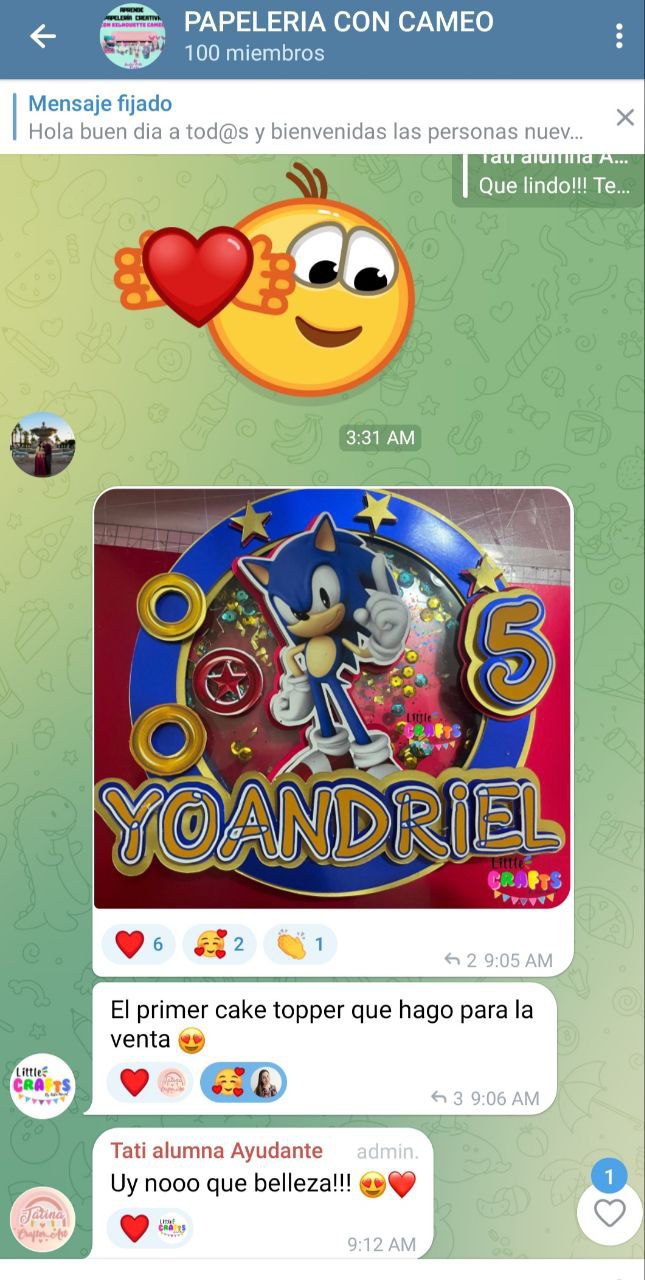Image resolution: width=645 pixels, height=1280 pixels.
Task: Jump to unread reaction with heart button
Action: click(609, 1212)
